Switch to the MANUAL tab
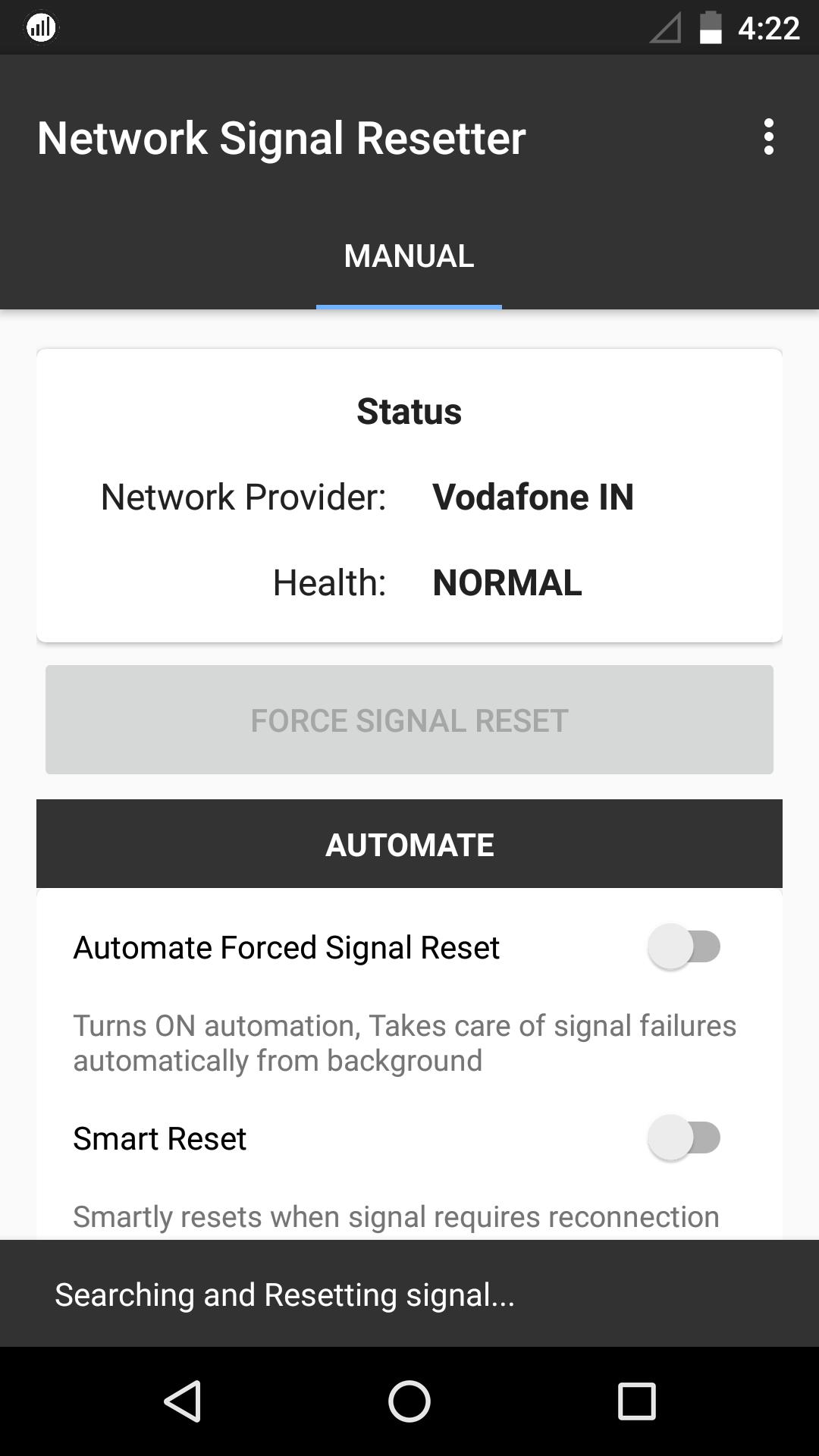Image resolution: width=819 pixels, height=1456 pixels. tap(409, 256)
